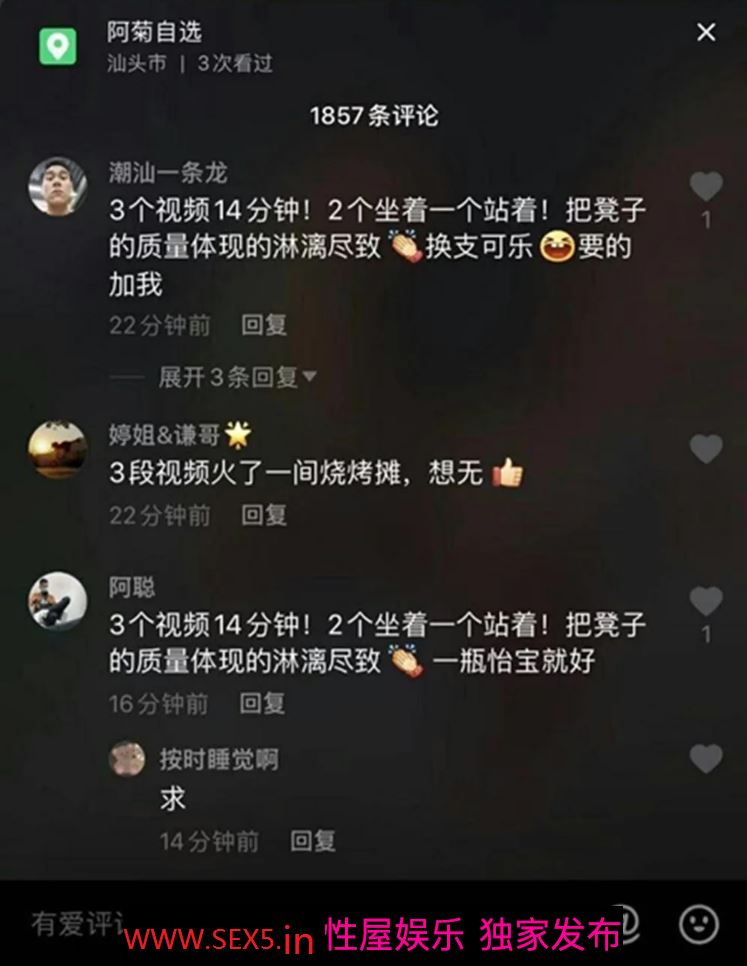Viewport: 747px width, 966px height.
Task: Reply to 阿聪's comment
Action: (262, 704)
